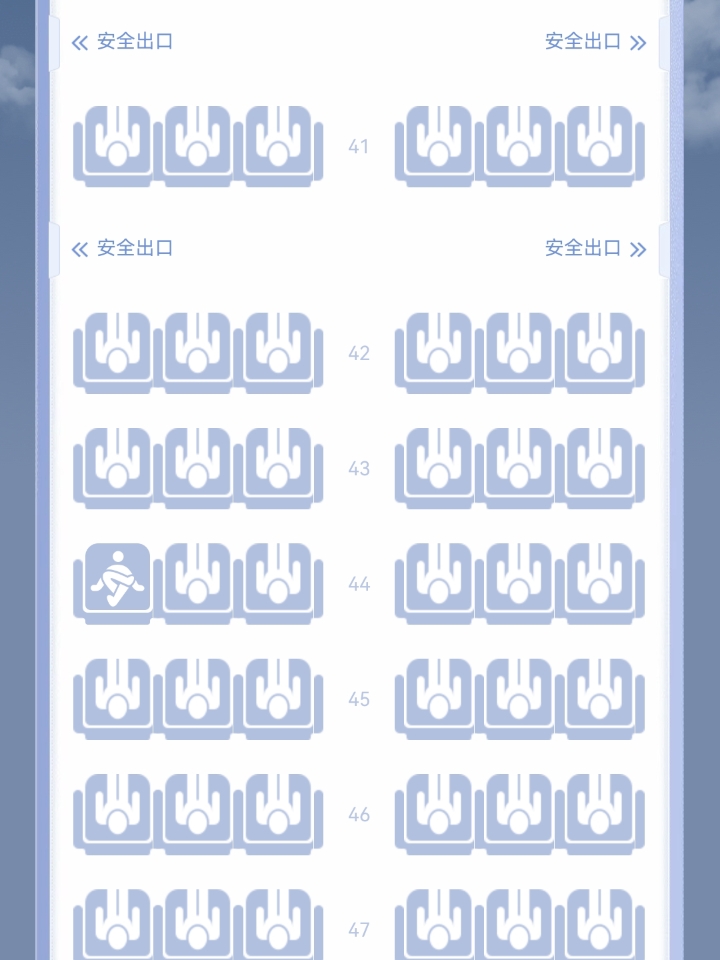
Task: Select the right aisle seat in row 45
Action: pos(438,698)
